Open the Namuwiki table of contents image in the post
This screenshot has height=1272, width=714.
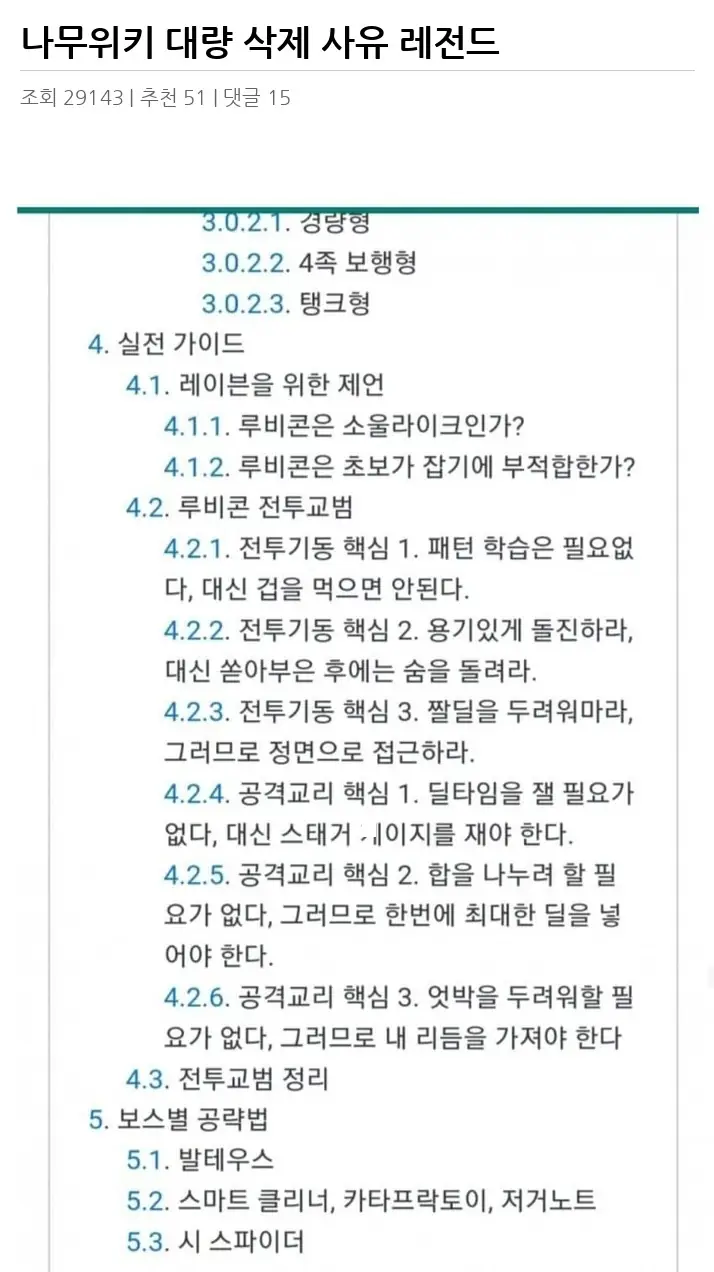(x=357, y=738)
